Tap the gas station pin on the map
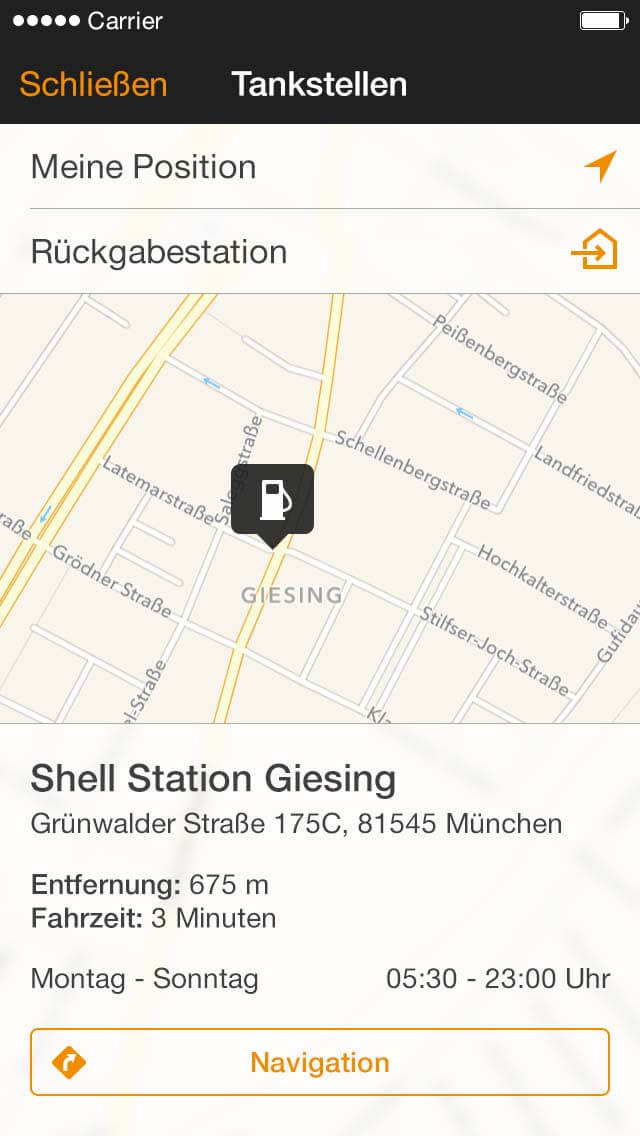This screenshot has height=1136, width=640. [x=272, y=500]
